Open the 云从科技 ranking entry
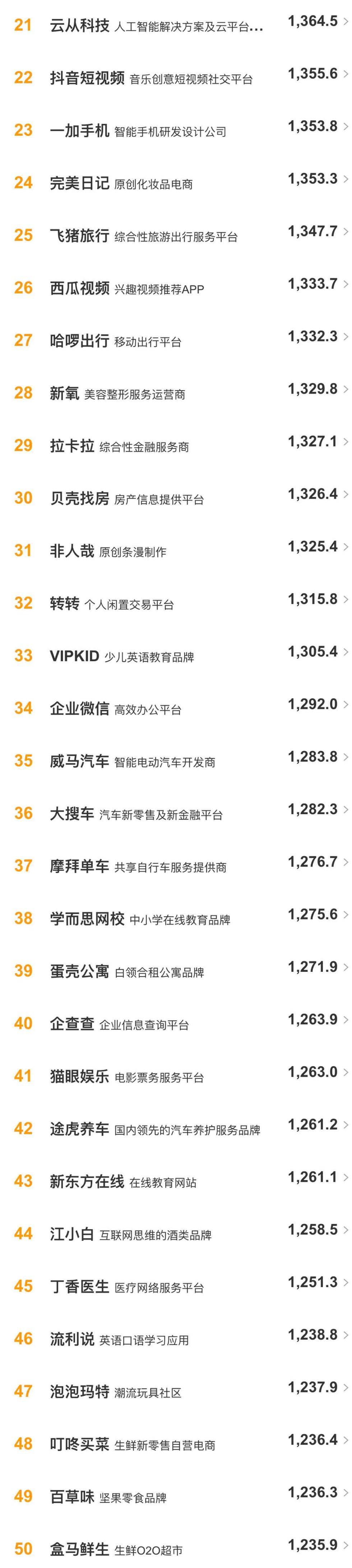This screenshot has height=1568, width=352. coord(79,25)
